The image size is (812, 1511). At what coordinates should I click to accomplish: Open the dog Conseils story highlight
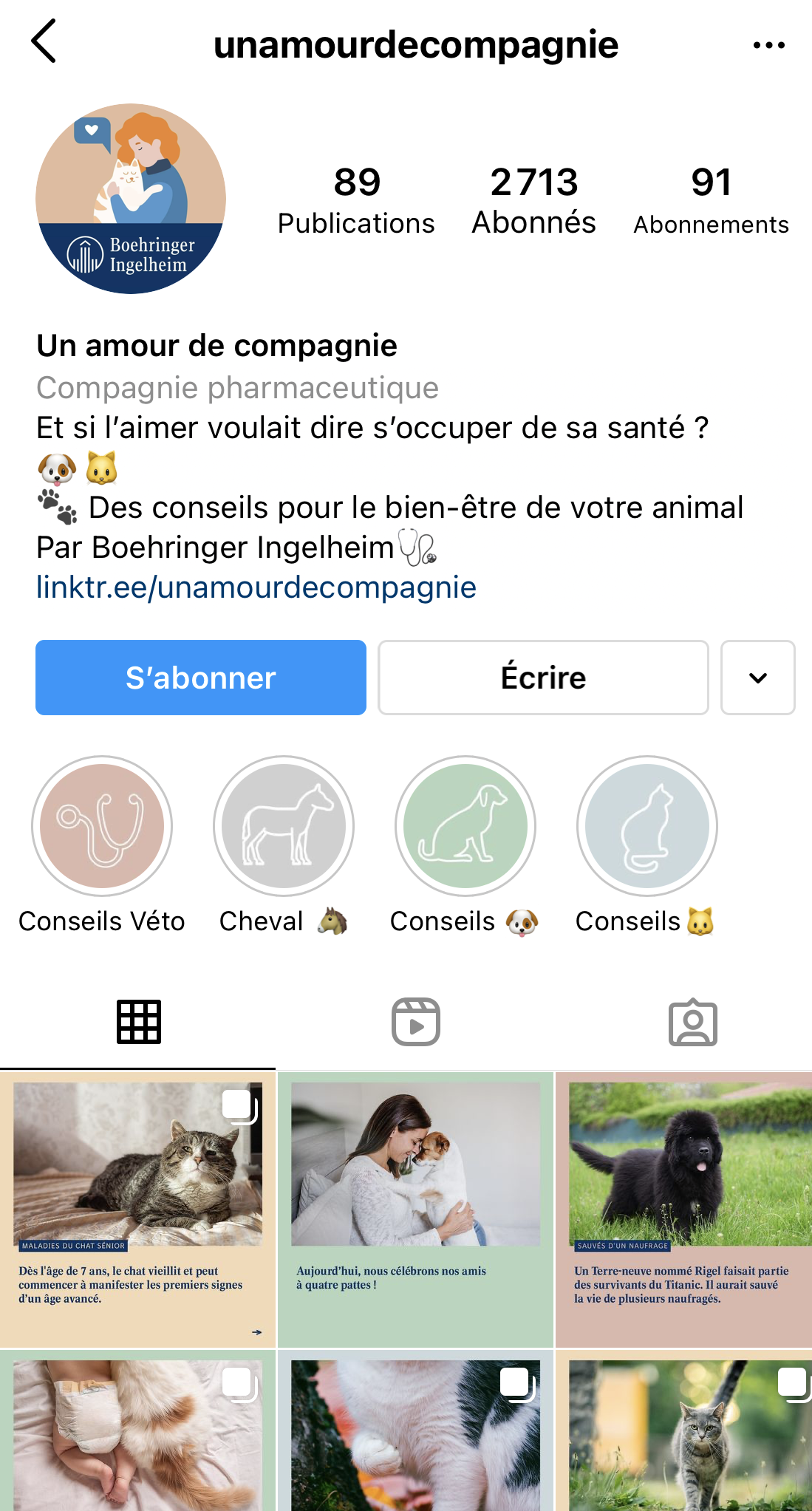(465, 826)
